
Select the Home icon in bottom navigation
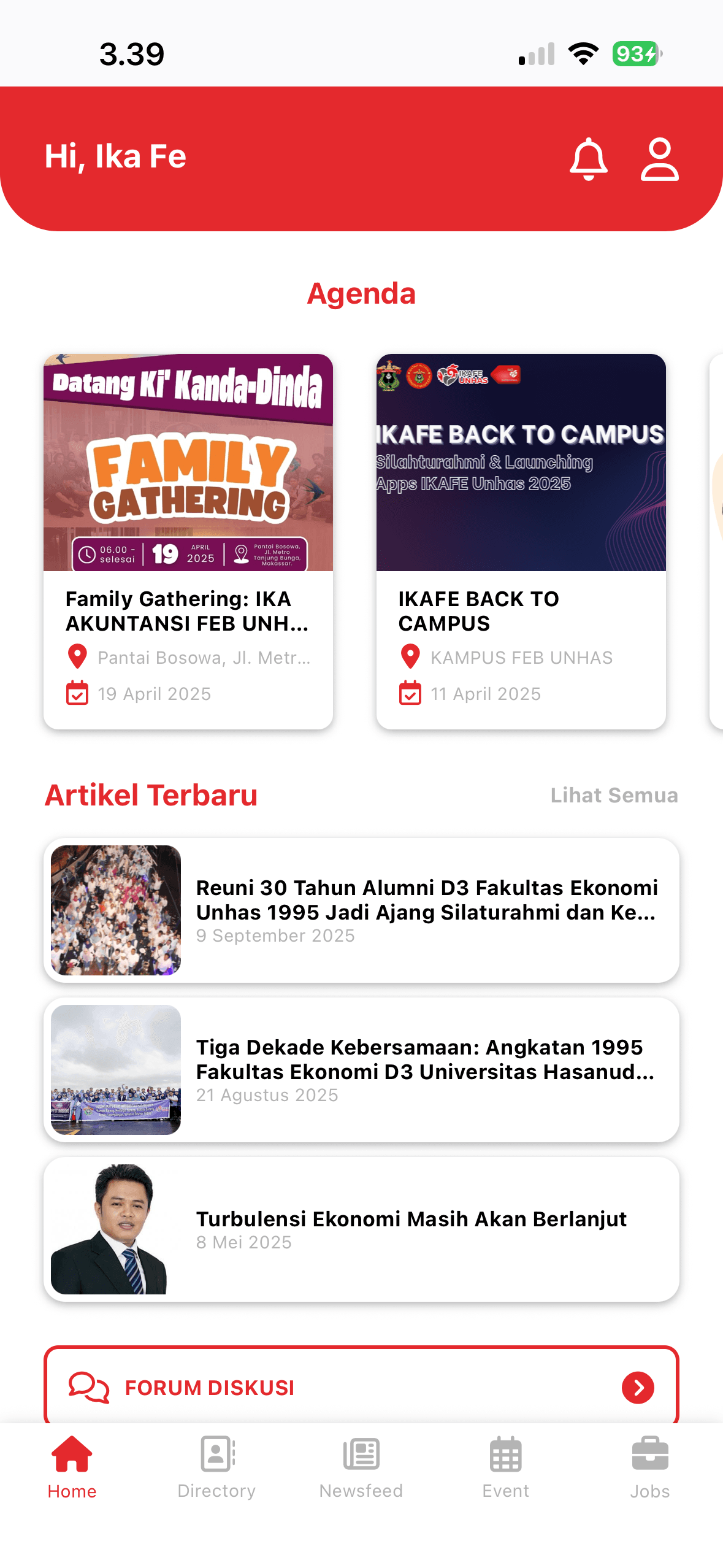(72, 1454)
